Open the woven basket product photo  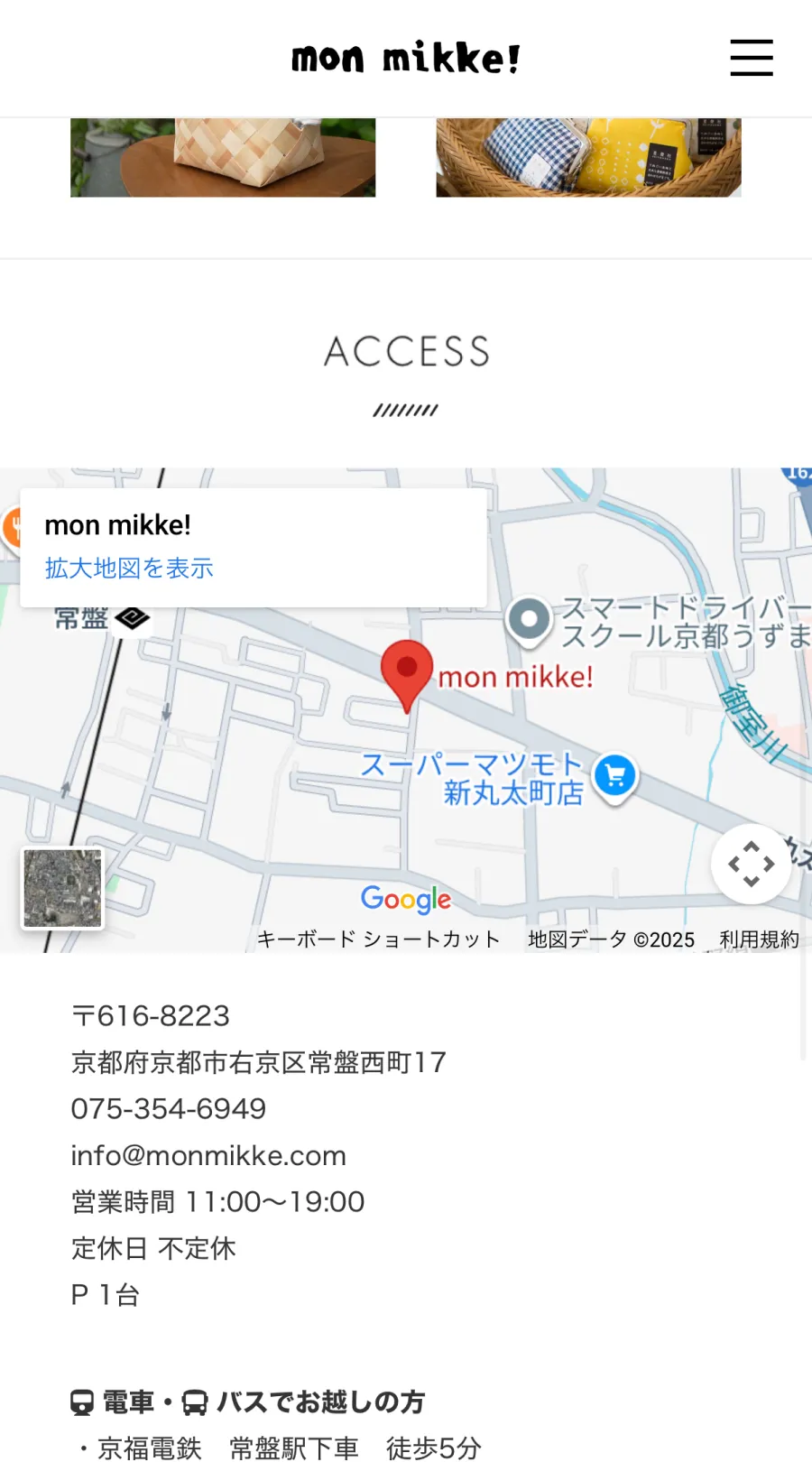coord(223,157)
